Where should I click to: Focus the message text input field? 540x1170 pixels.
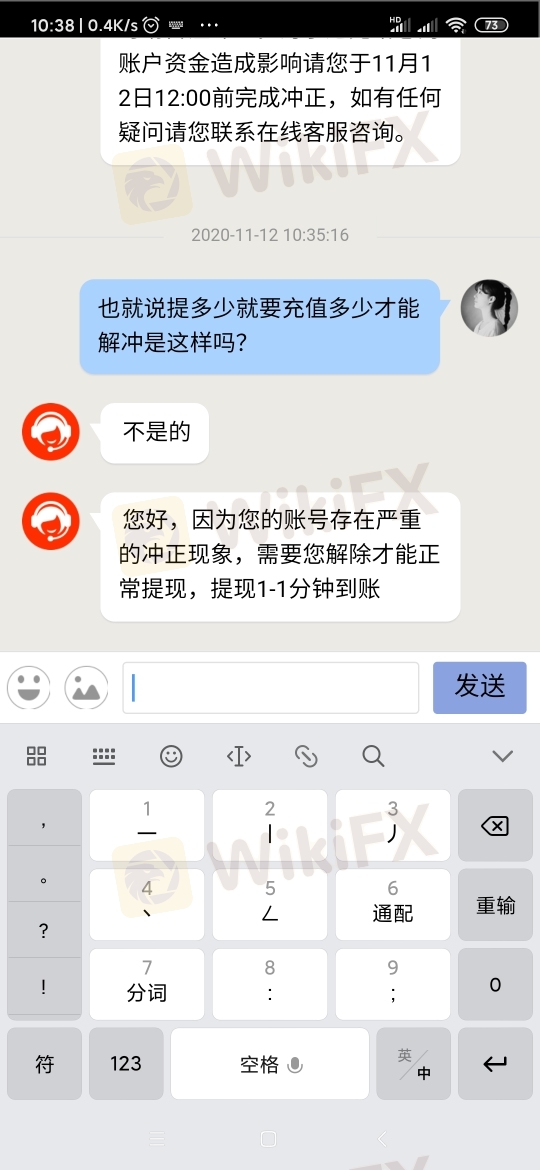271,687
